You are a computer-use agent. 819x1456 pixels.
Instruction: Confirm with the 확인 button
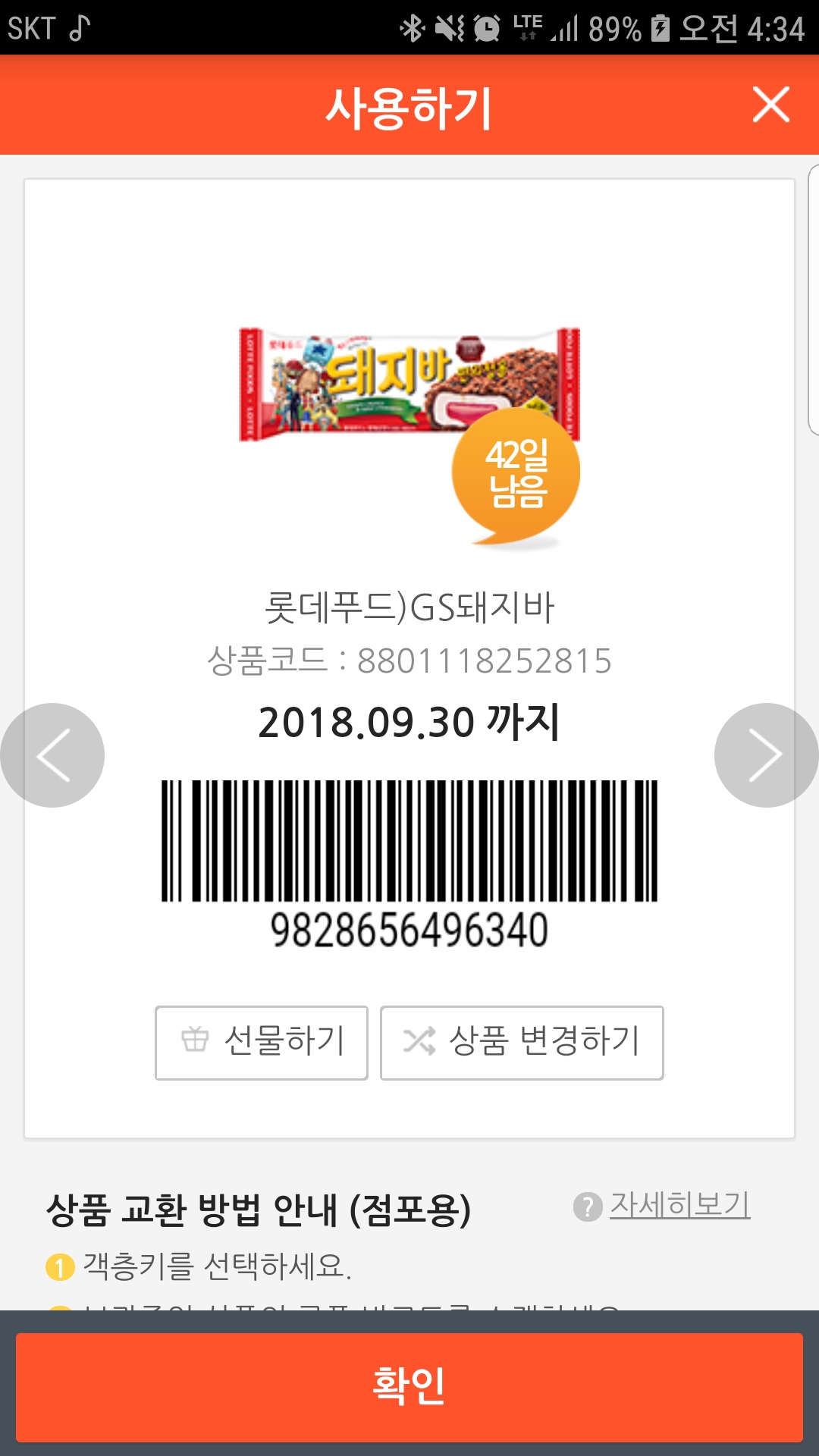click(409, 1388)
